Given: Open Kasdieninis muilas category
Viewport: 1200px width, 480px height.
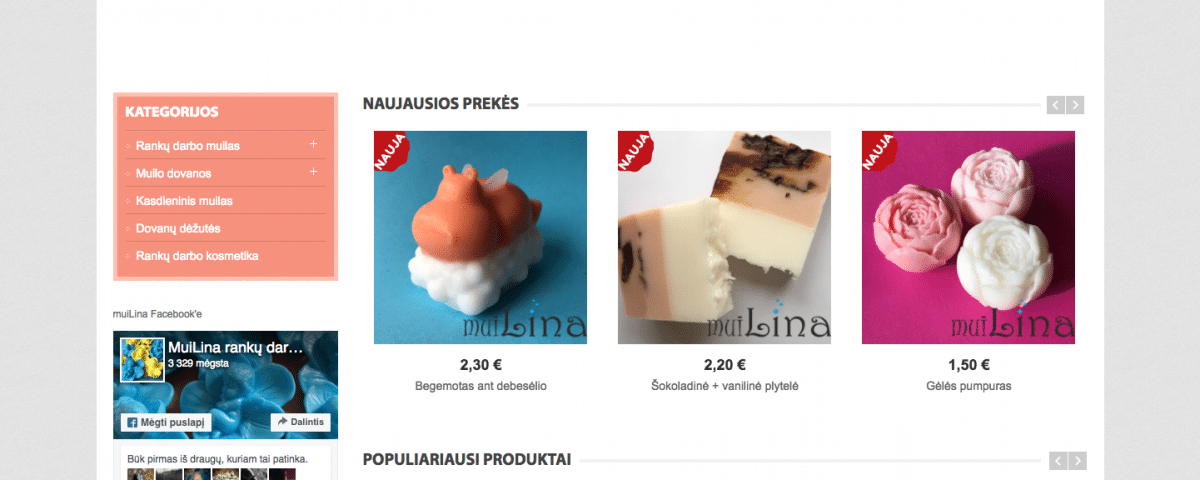Looking at the screenshot, I should point(184,201).
